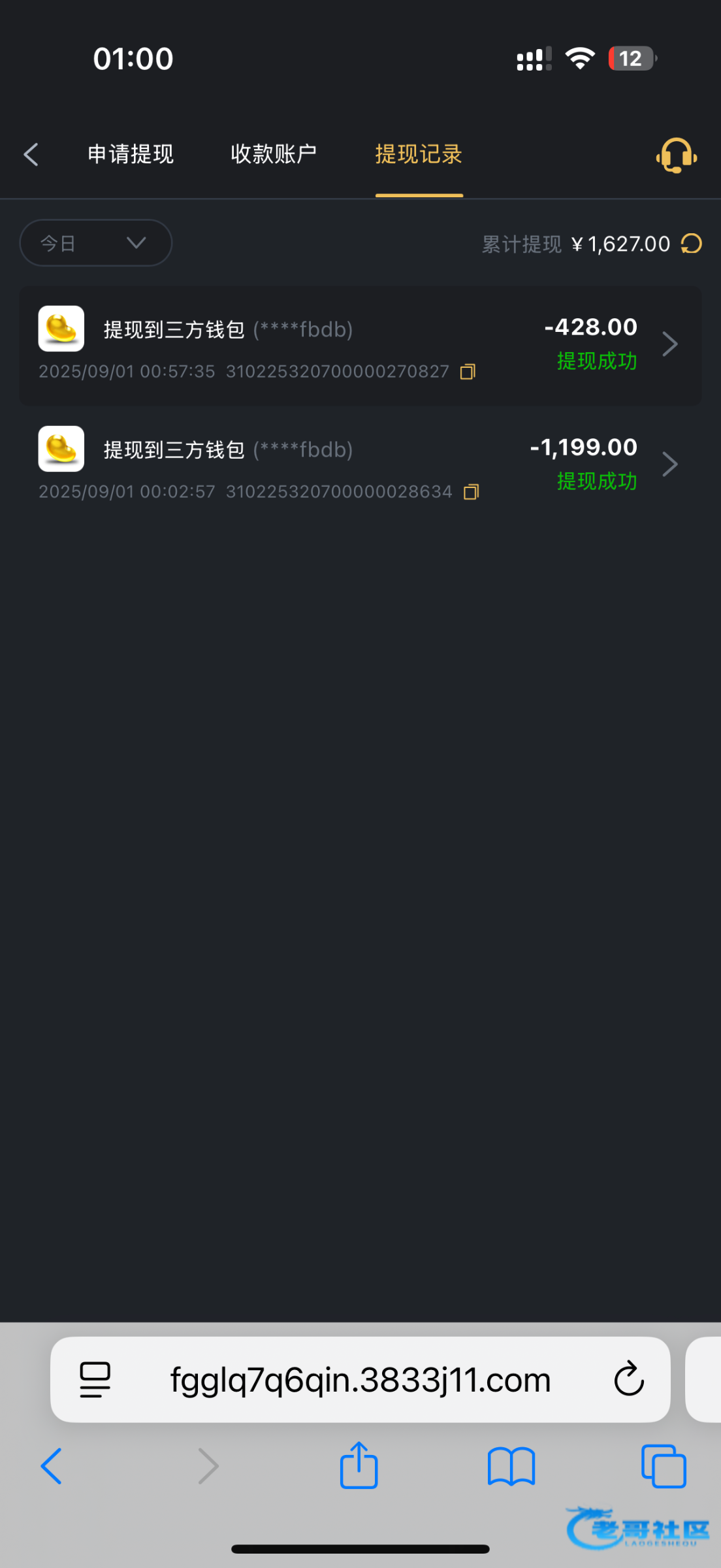This screenshot has width=721, height=1568.
Task: Copy order number ending in 270827
Action: pyautogui.click(x=468, y=372)
